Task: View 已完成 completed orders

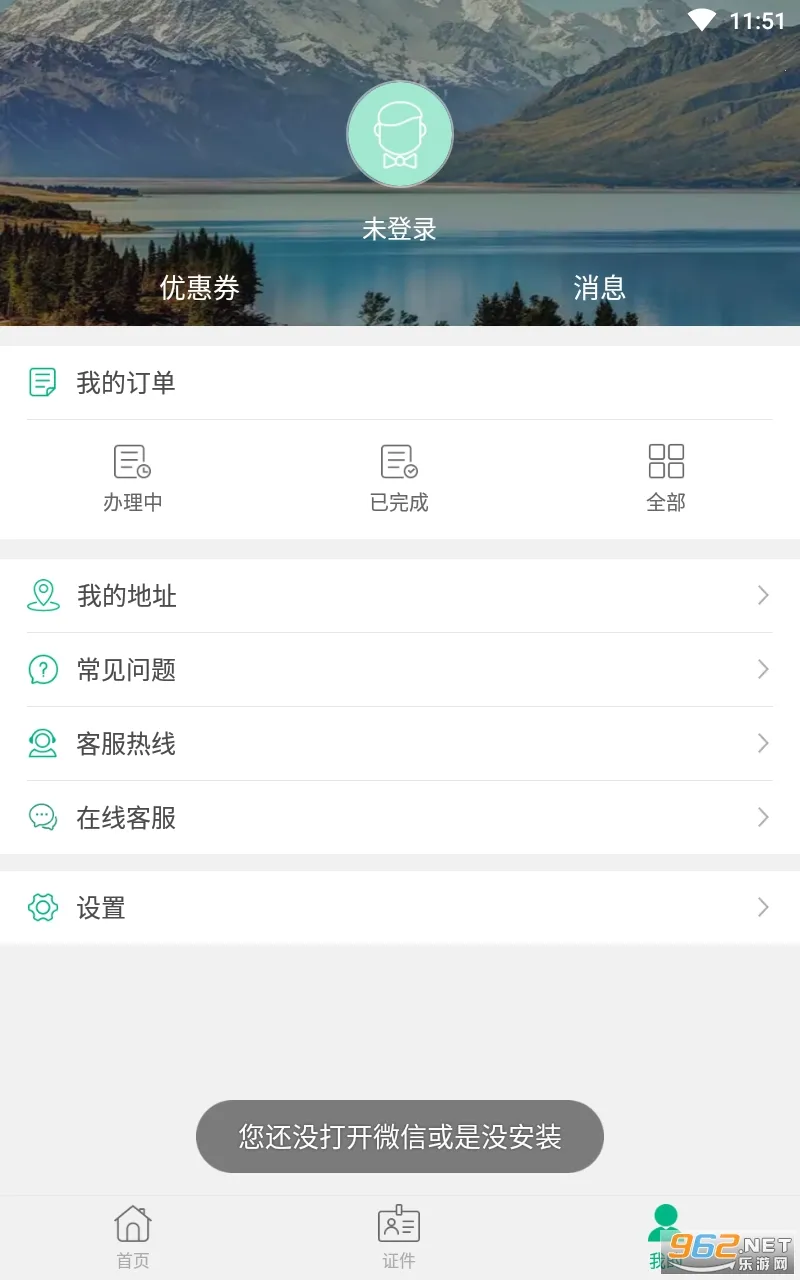Action: 399,478
